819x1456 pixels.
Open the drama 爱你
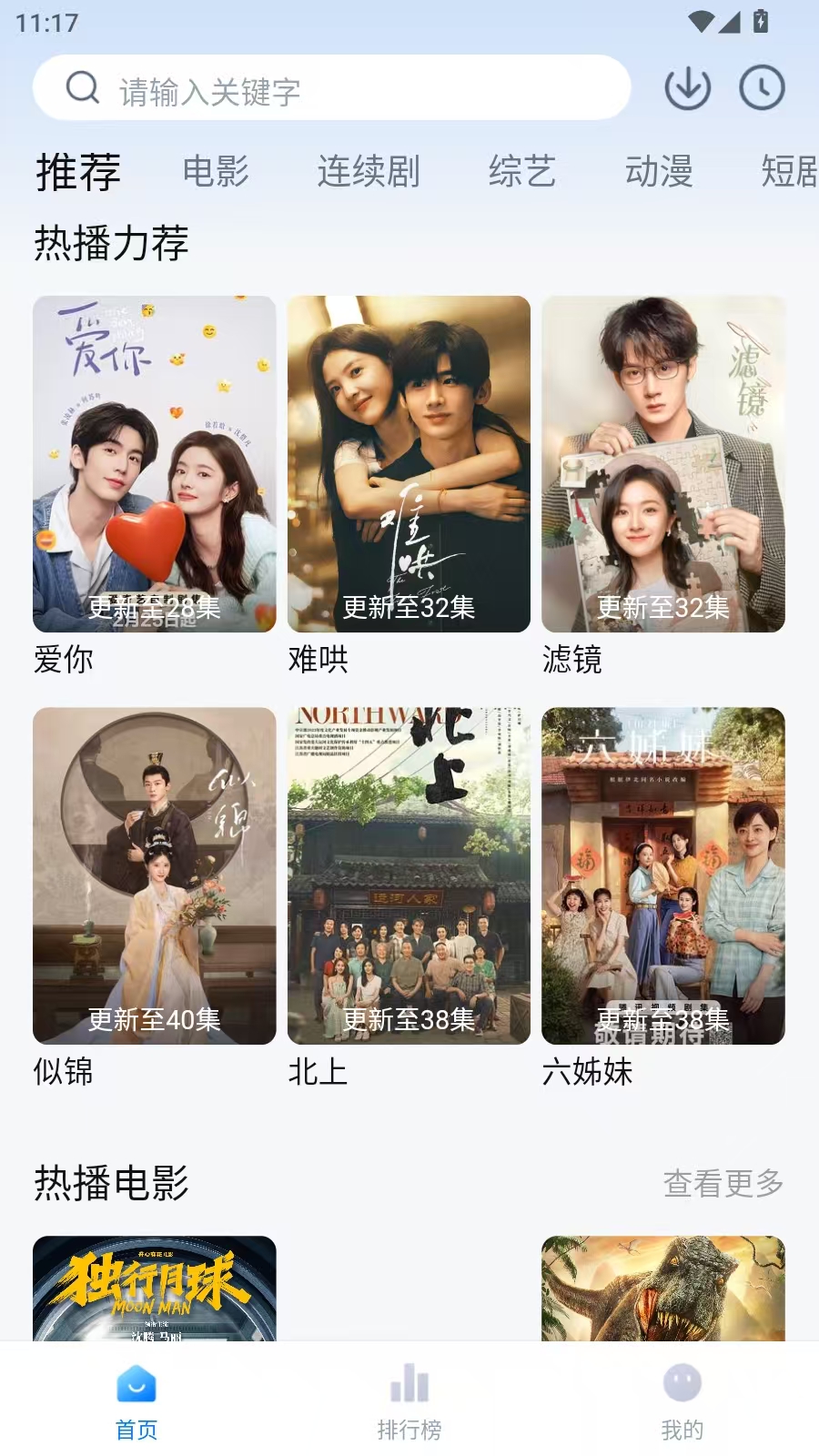(154, 464)
